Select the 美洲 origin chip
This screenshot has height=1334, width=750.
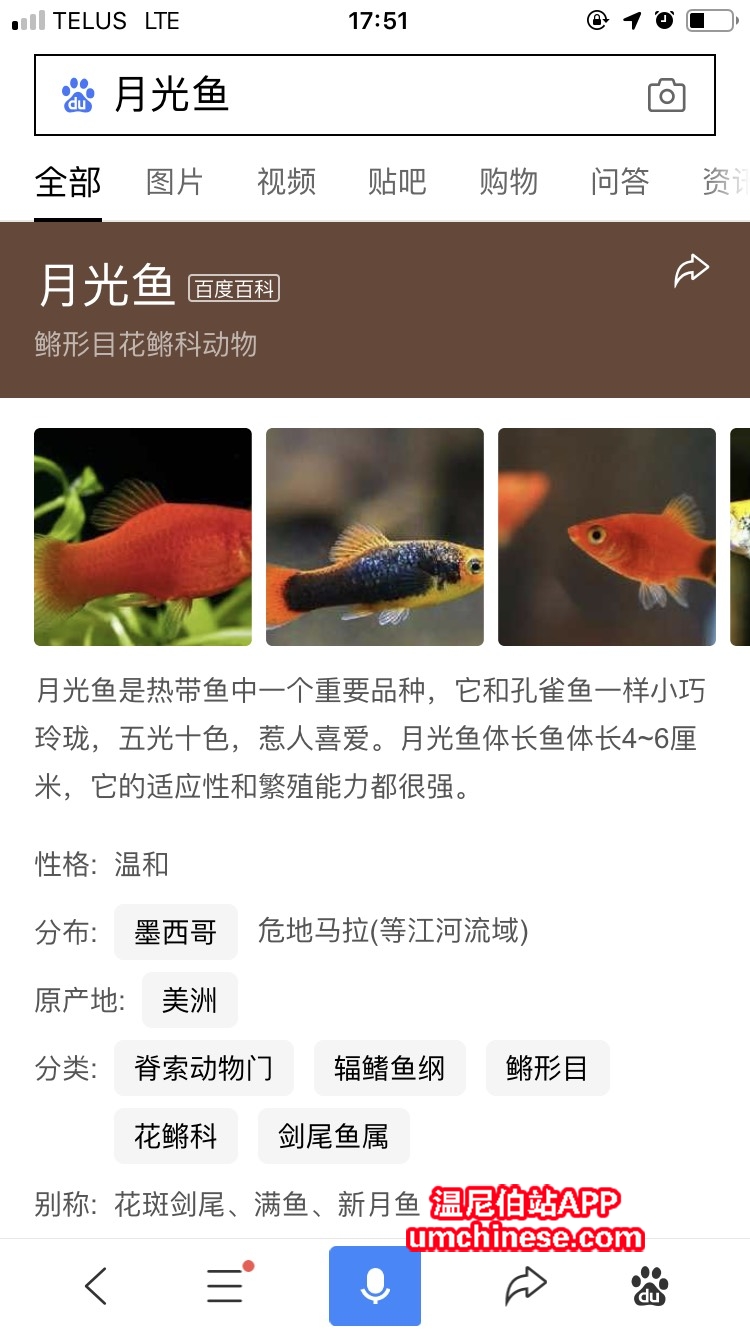coord(190,1000)
